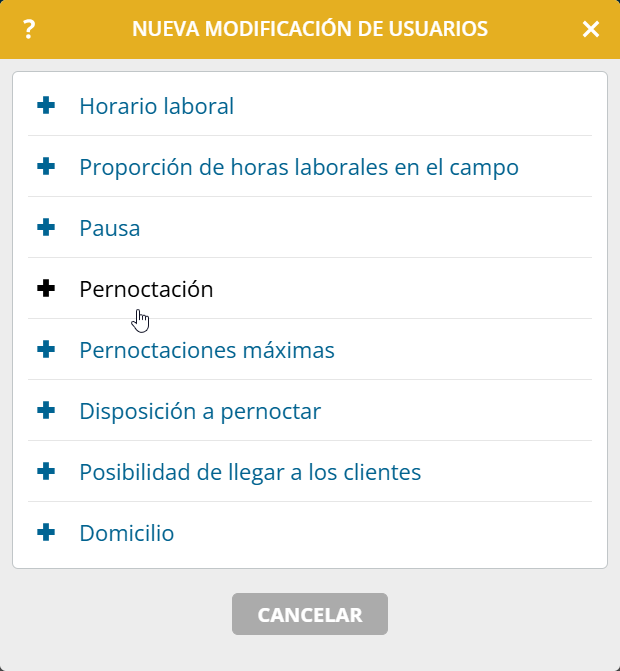Select Proporción de horas laborales en el campo
The image size is (620, 671).
(298, 167)
